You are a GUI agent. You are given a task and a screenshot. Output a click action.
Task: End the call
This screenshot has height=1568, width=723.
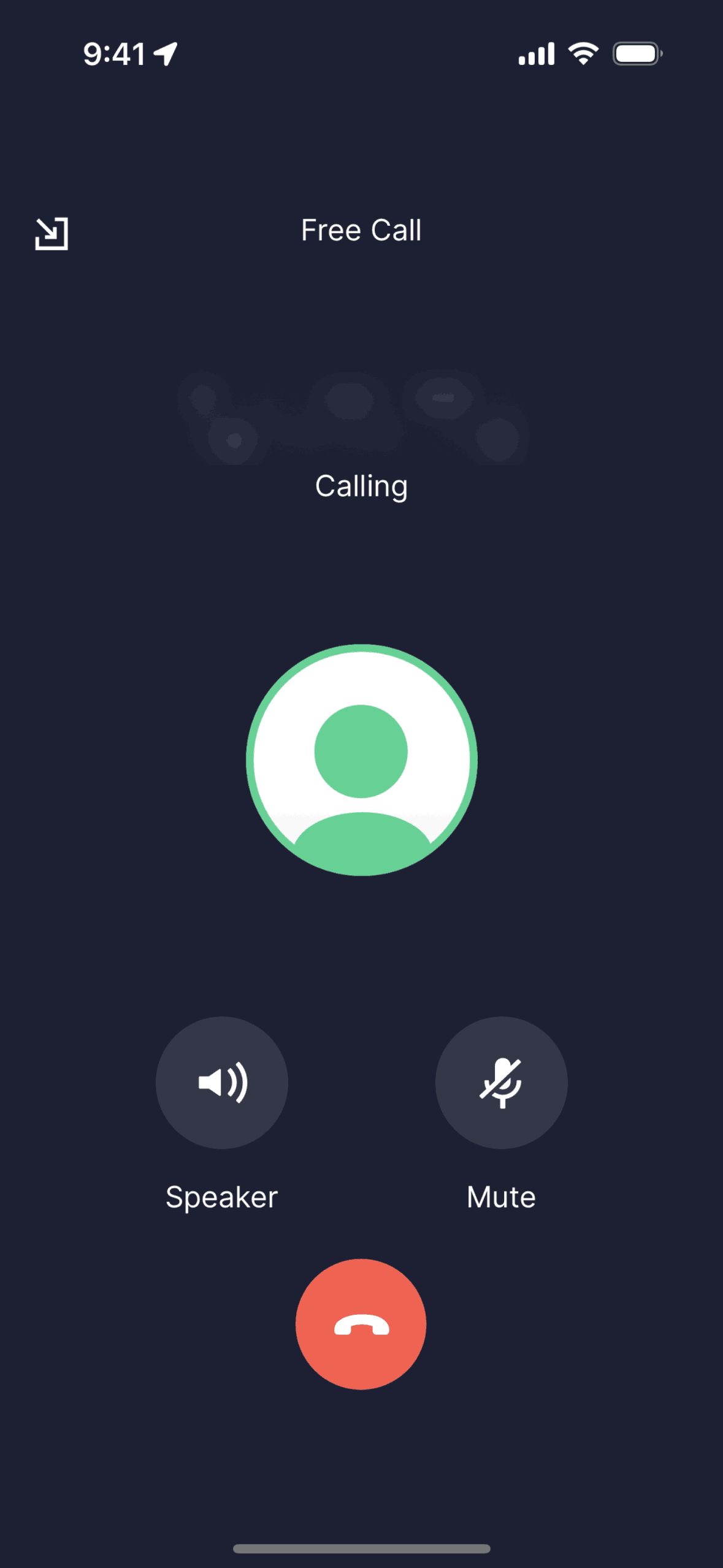(361, 1324)
